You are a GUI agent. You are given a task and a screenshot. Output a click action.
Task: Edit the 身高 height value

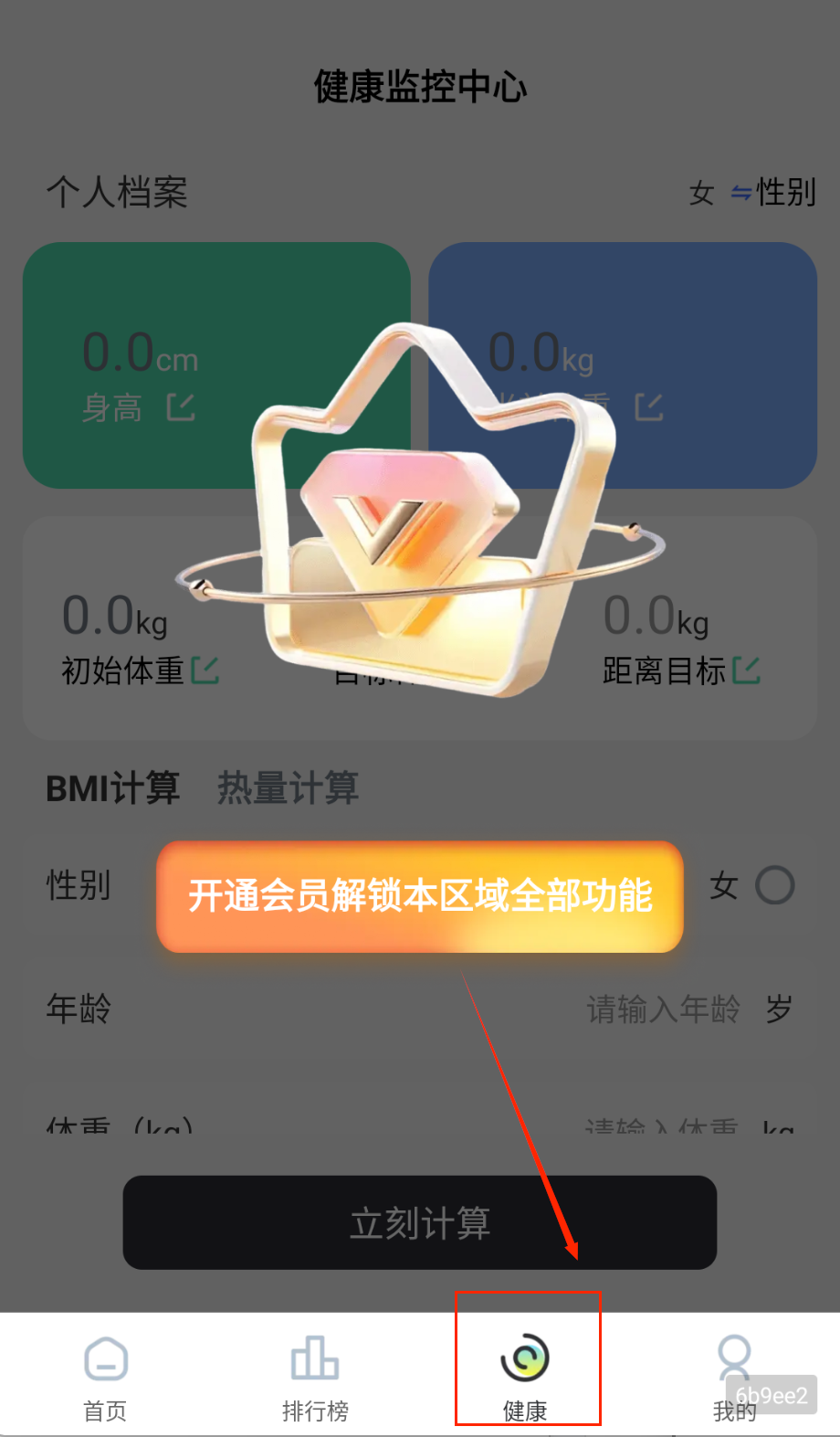coord(181,407)
